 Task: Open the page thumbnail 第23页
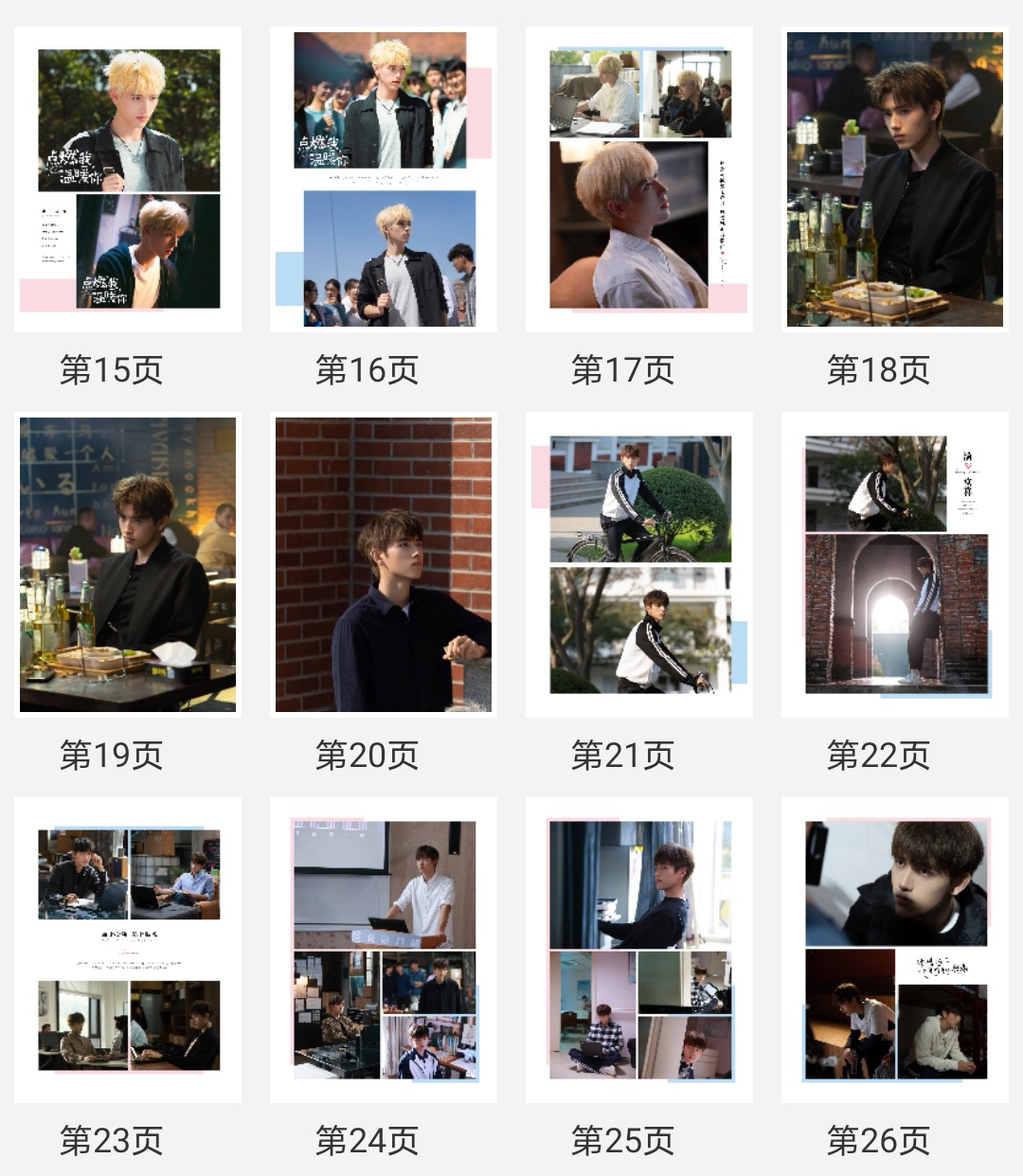click(128, 950)
